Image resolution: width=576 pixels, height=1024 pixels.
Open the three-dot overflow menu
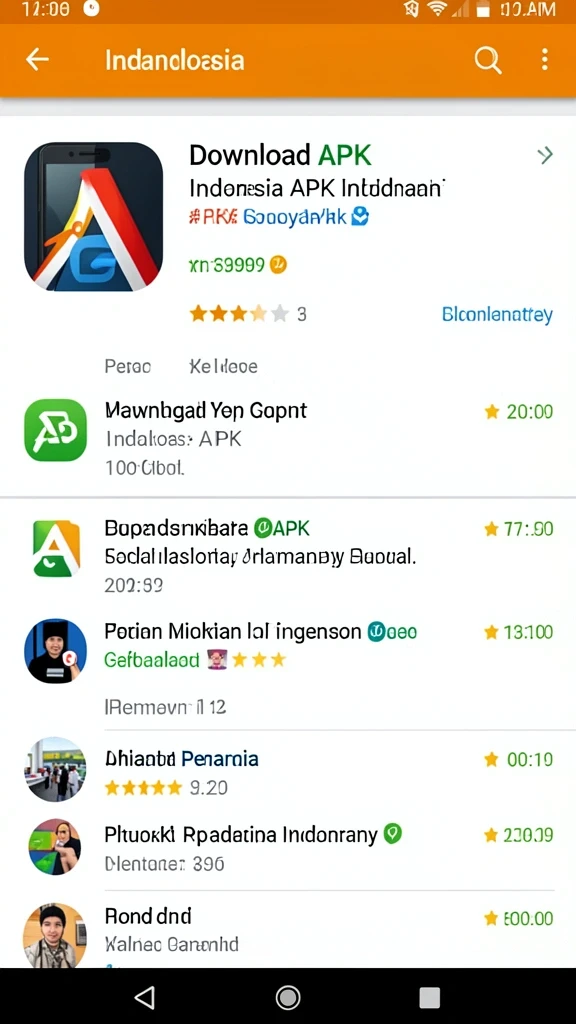tap(545, 60)
